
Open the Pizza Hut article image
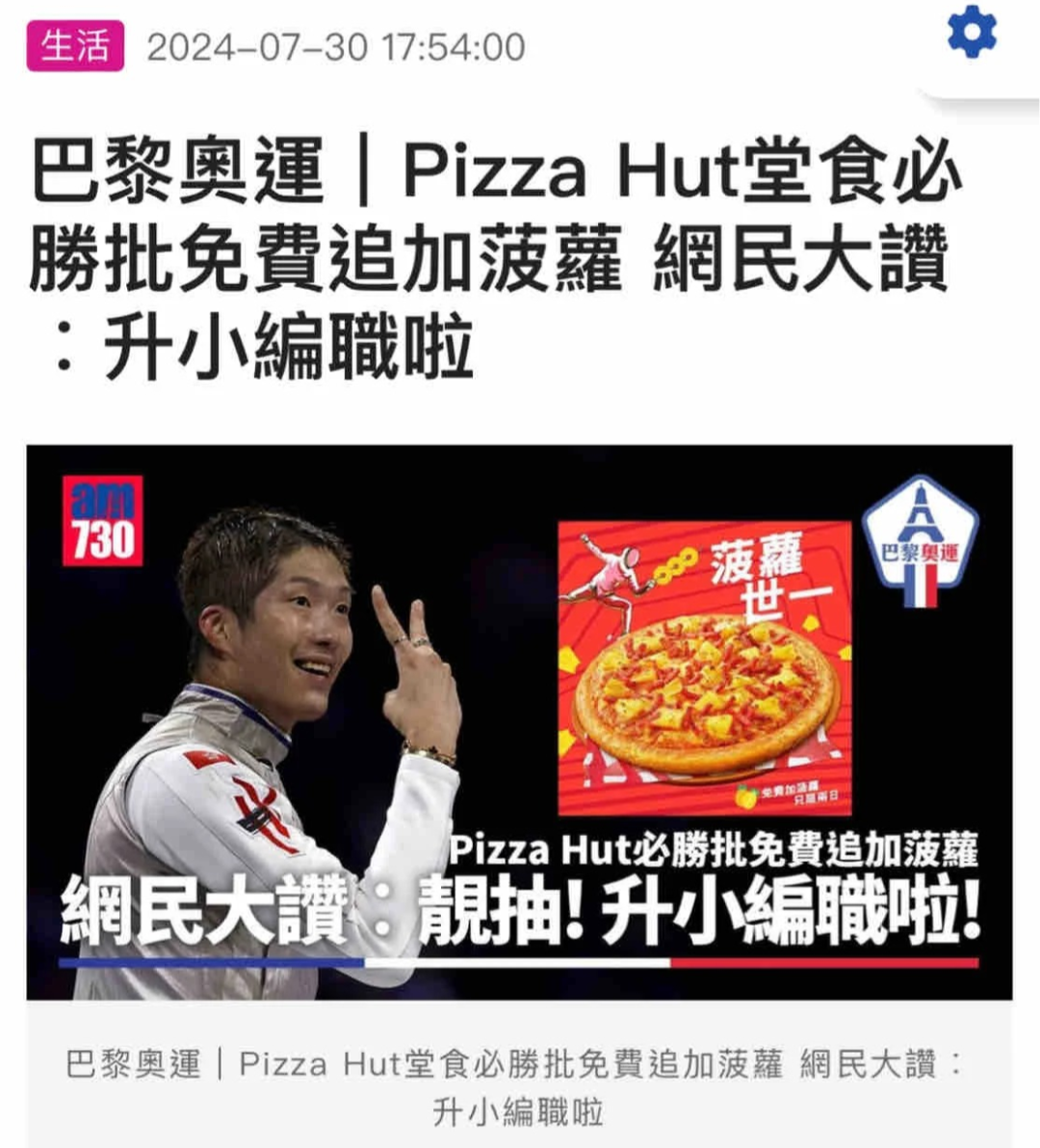click(519, 720)
